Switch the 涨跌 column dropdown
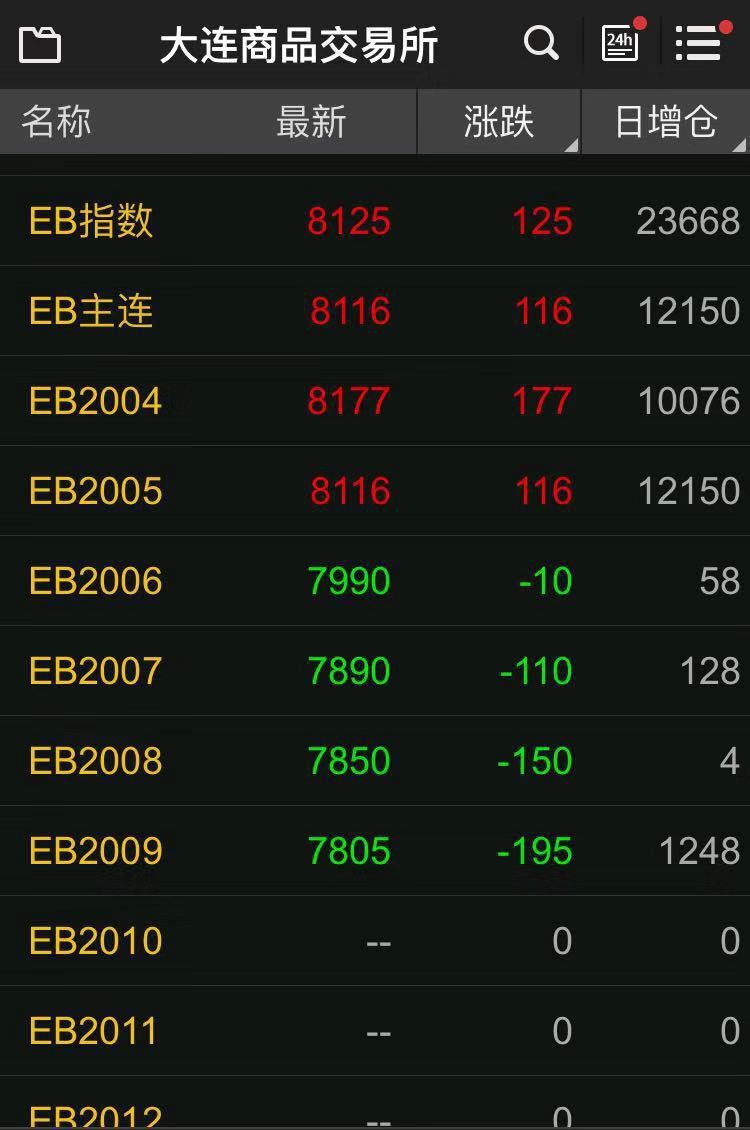Screen dimensions: 750x1130 click(499, 122)
